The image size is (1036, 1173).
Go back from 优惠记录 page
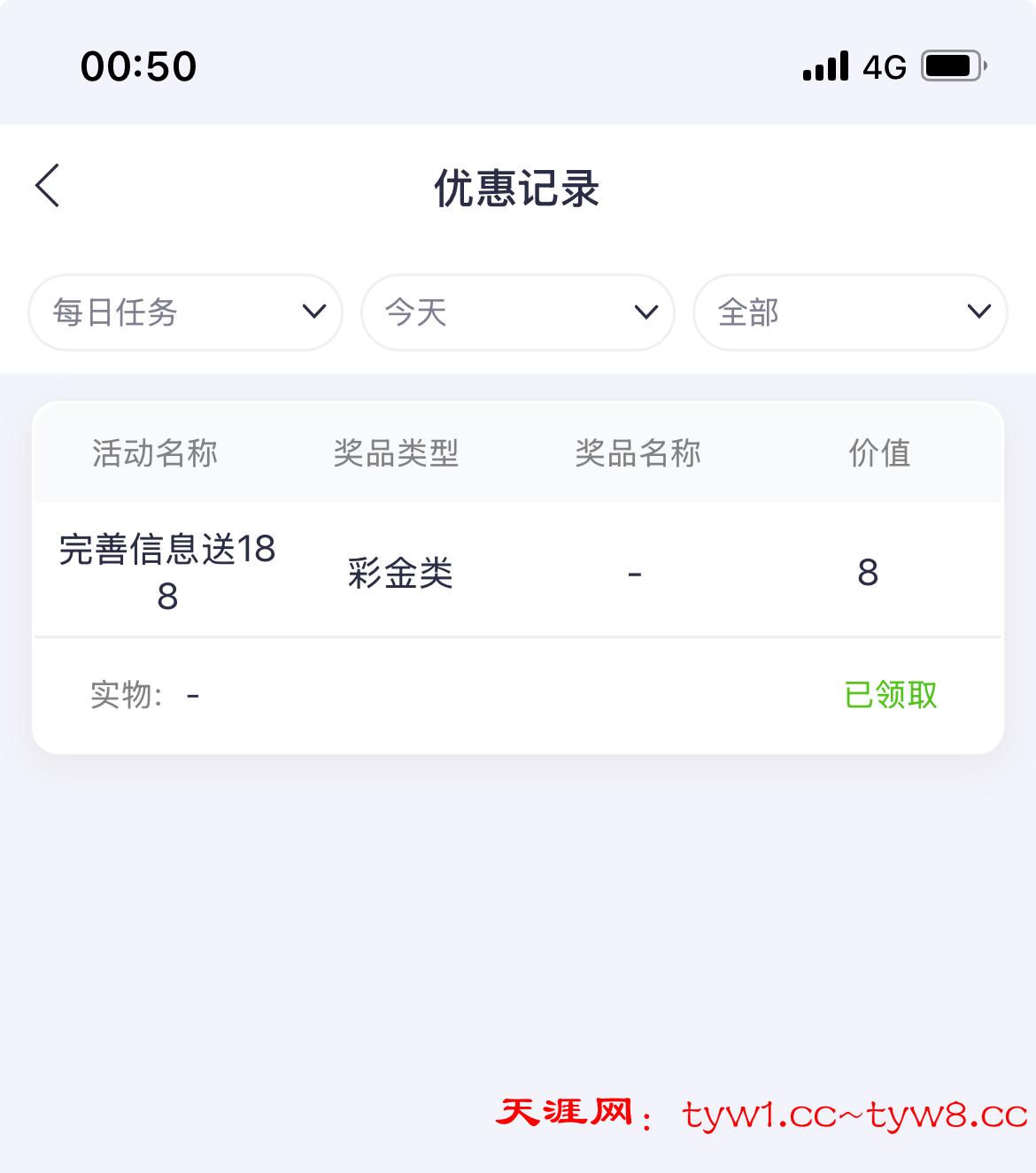click(48, 186)
